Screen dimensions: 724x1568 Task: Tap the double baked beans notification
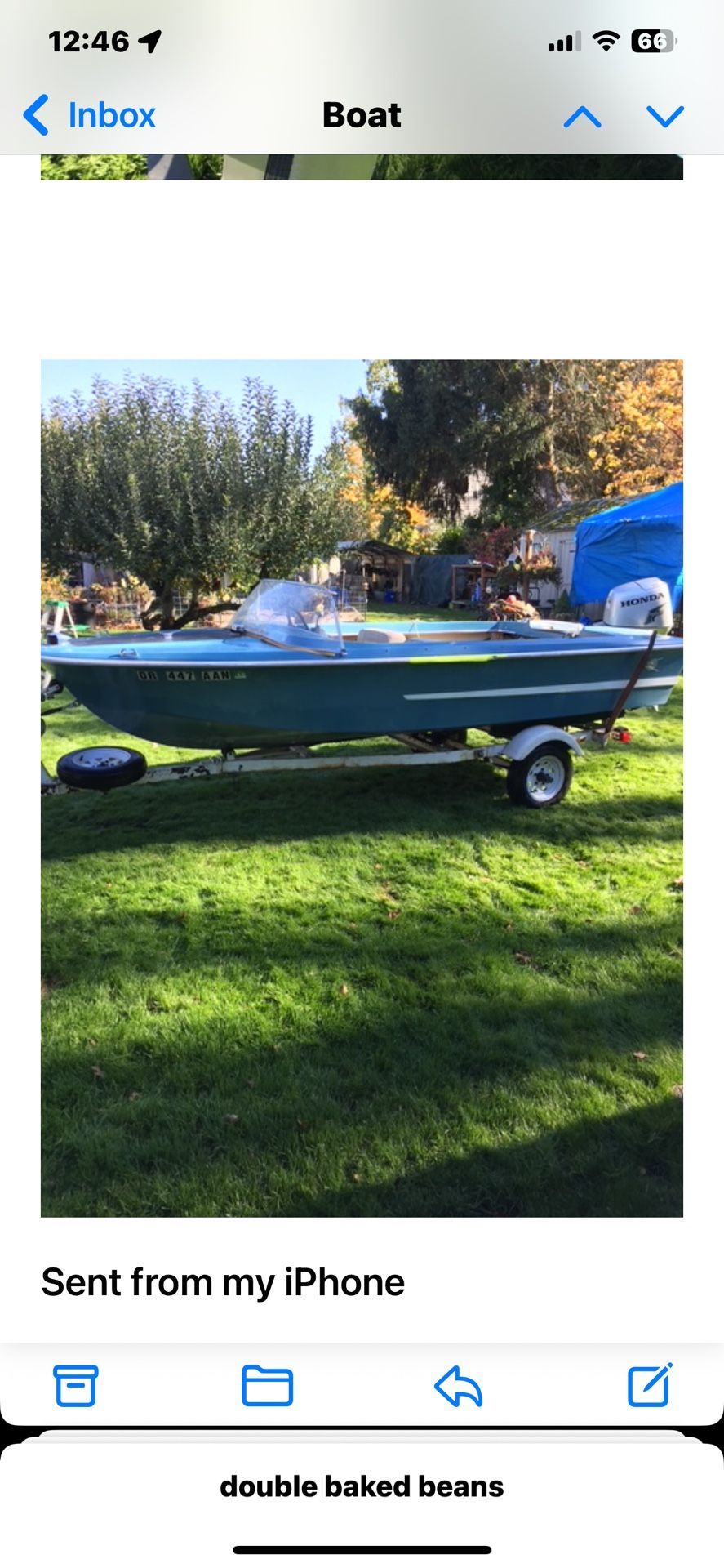(362, 1486)
